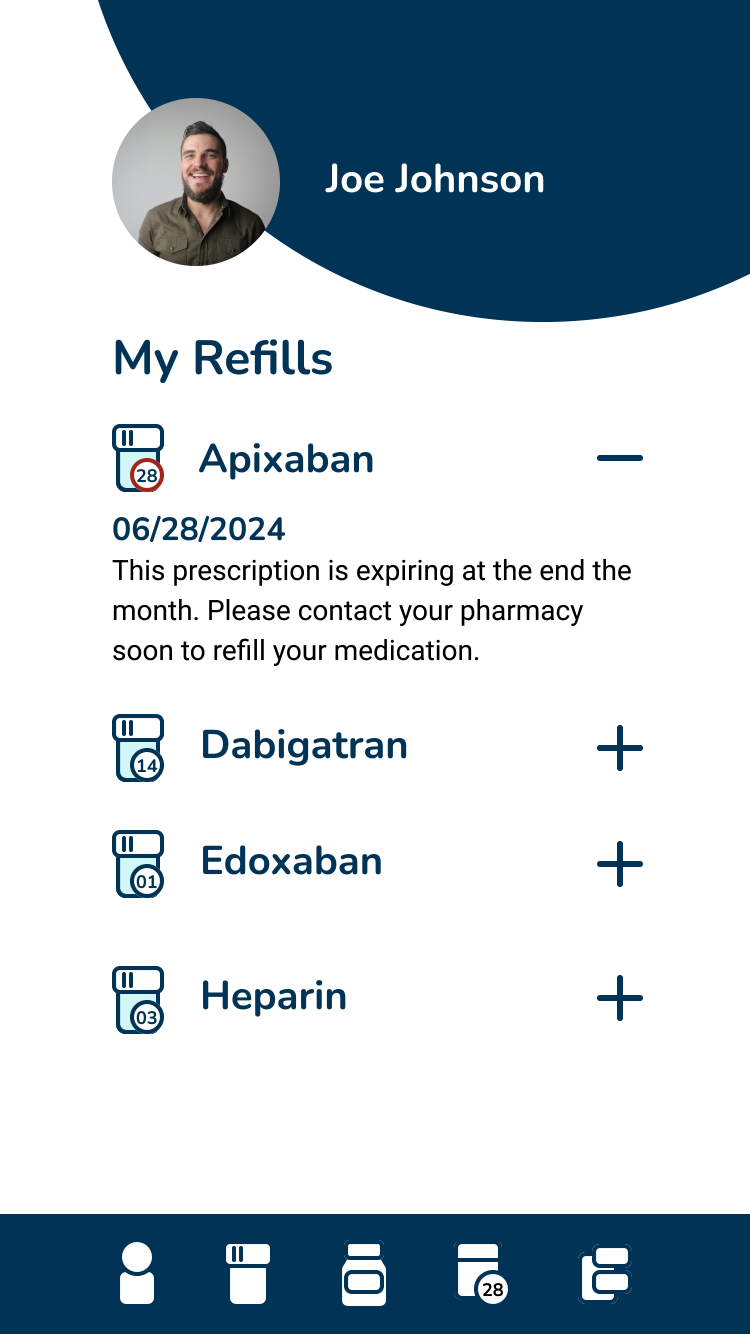Open Joe Johnson's profile photo
Image resolution: width=750 pixels, height=1334 pixels.
196,181
